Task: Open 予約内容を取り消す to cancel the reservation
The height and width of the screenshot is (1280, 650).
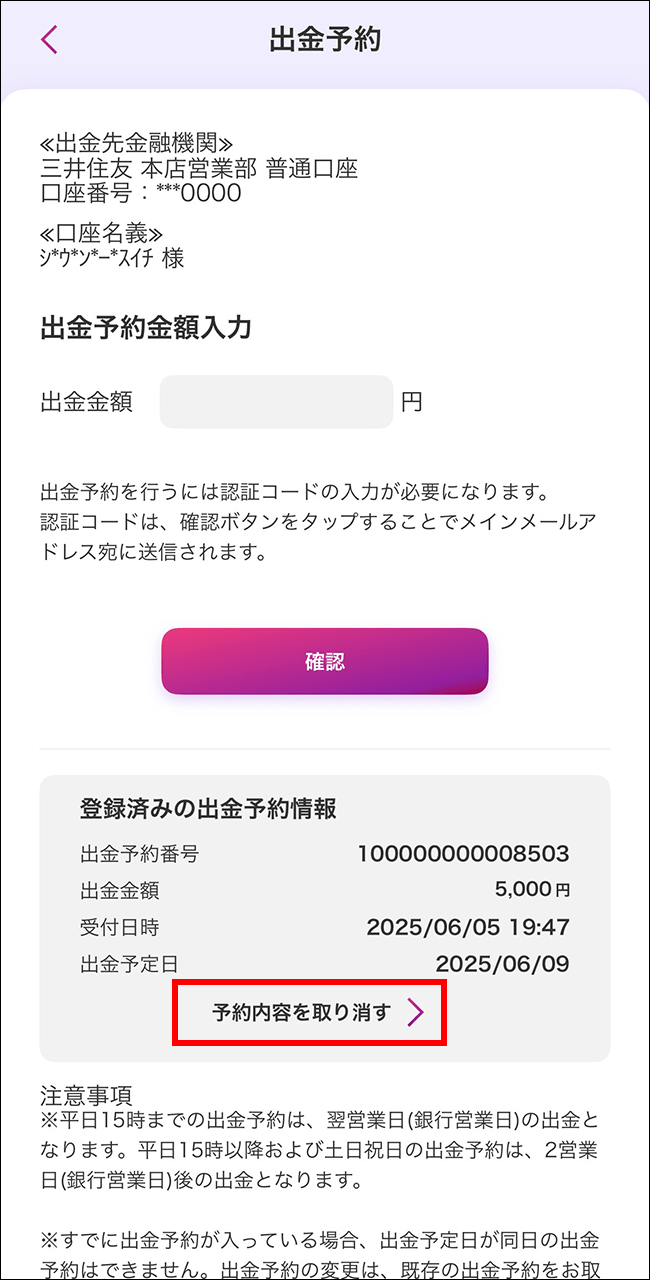Action: click(310, 1012)
